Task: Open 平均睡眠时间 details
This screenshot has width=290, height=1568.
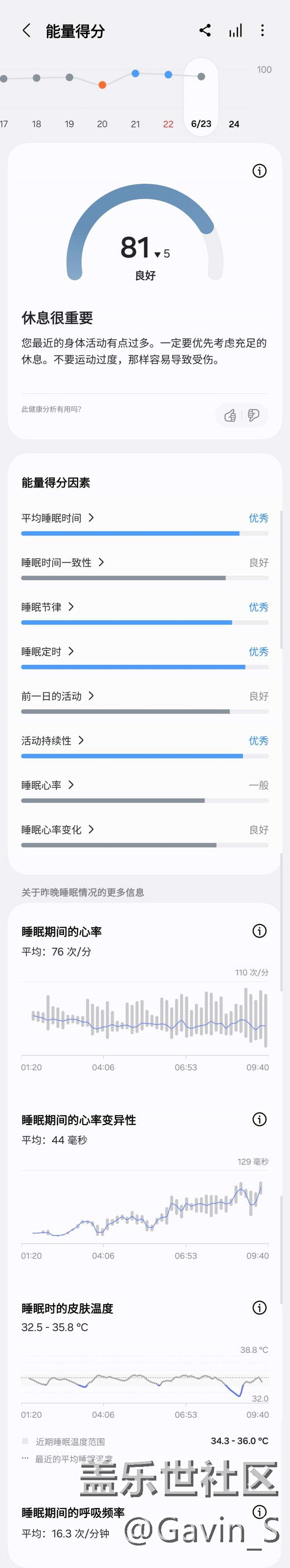Action: click(x=58, y=518)
